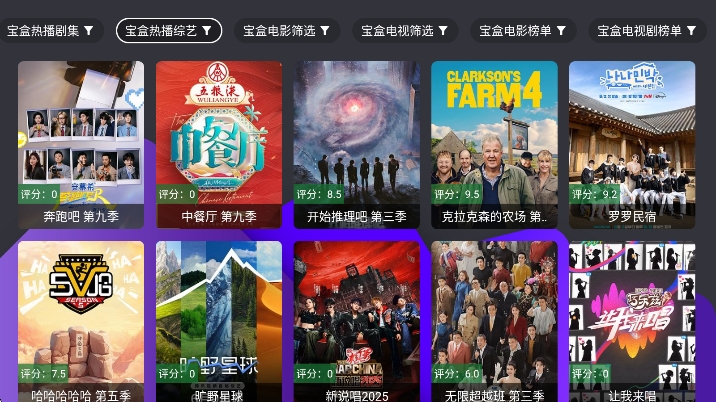
Task: Open 中餐厅 第九季 show
Action: click(x=219, y=144)
